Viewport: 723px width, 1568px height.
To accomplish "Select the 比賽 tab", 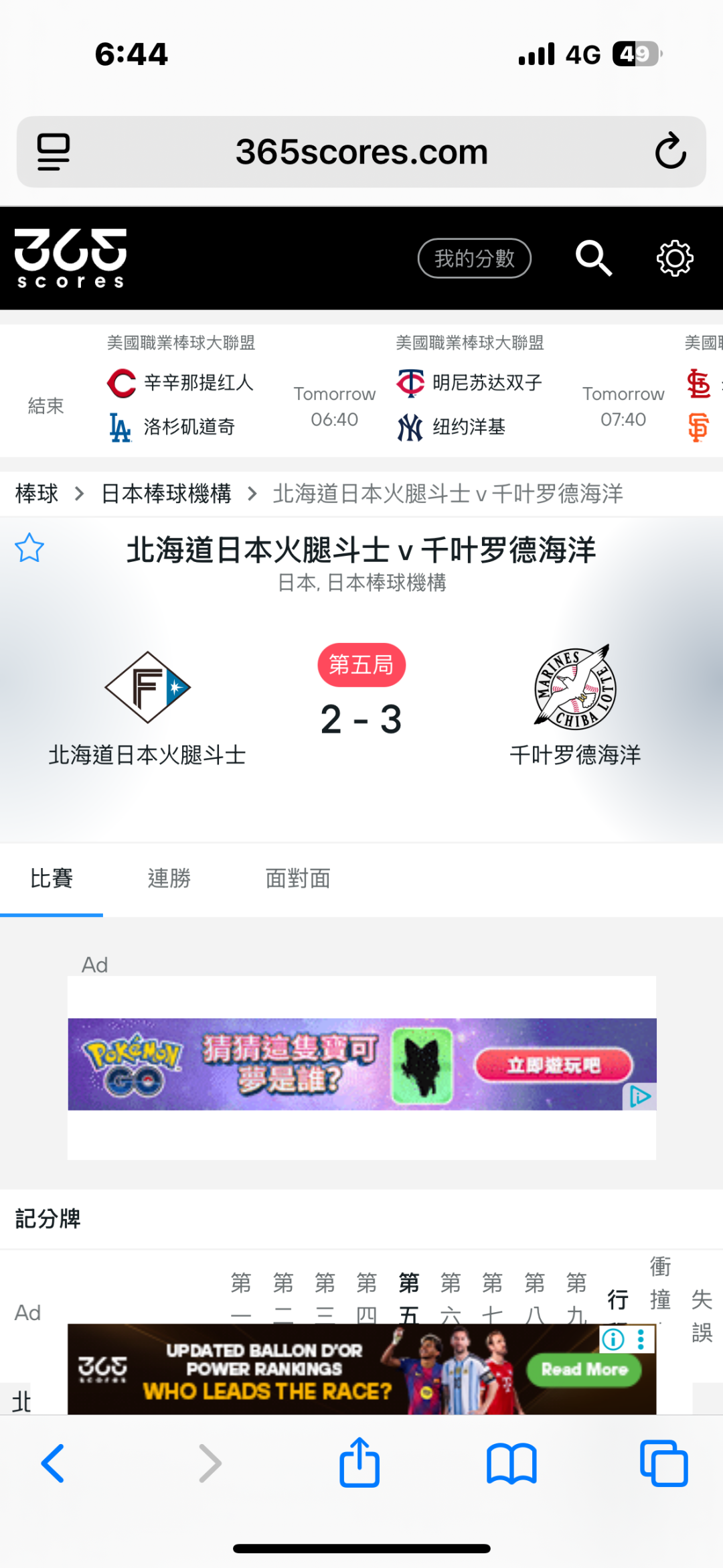I will point(52,878).
